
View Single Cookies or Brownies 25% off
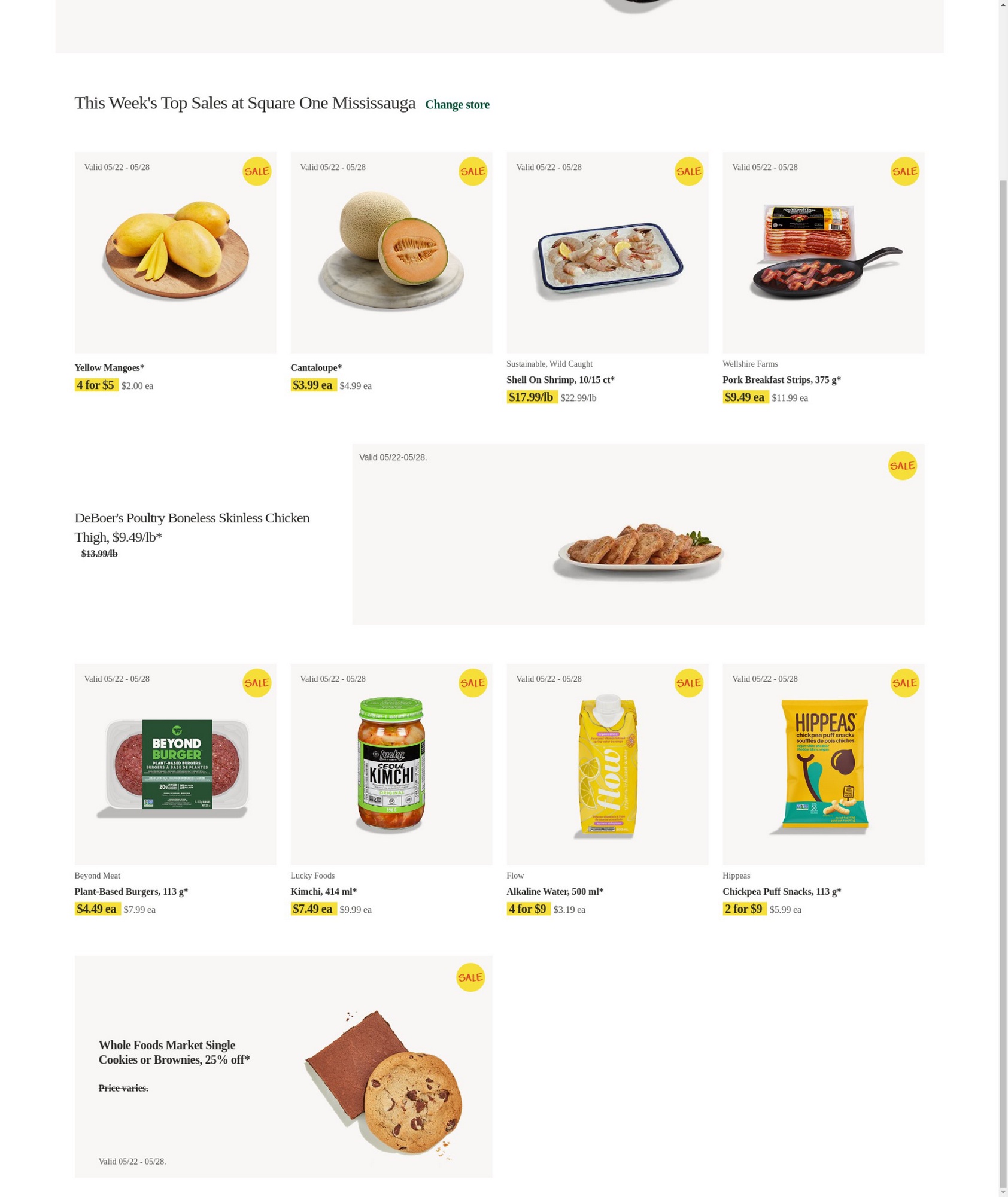(x=283, y=1067)
